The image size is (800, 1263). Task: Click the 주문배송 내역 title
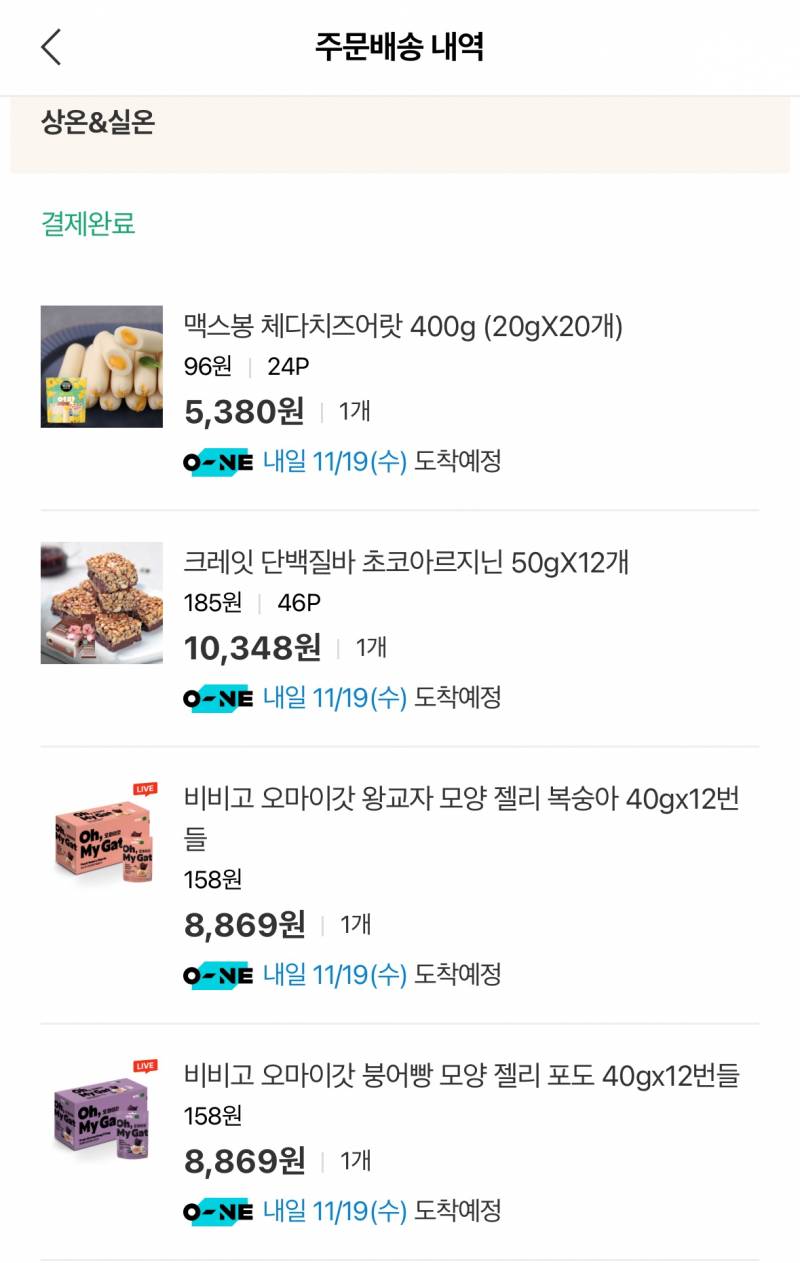(x=400, y=44)
